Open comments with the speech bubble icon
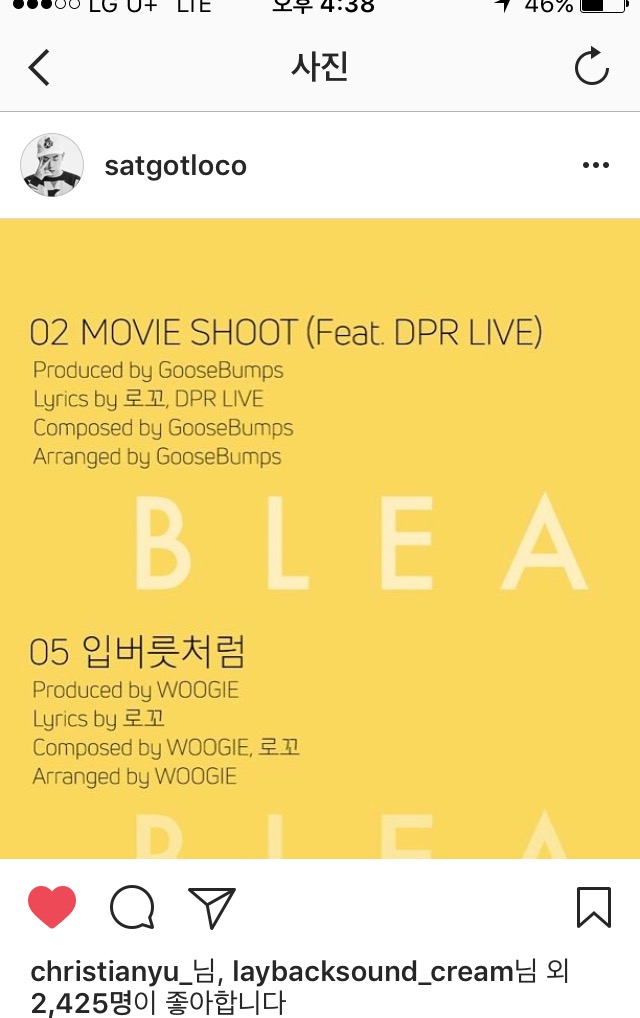 pyautogui.click(x=132, y=908)
